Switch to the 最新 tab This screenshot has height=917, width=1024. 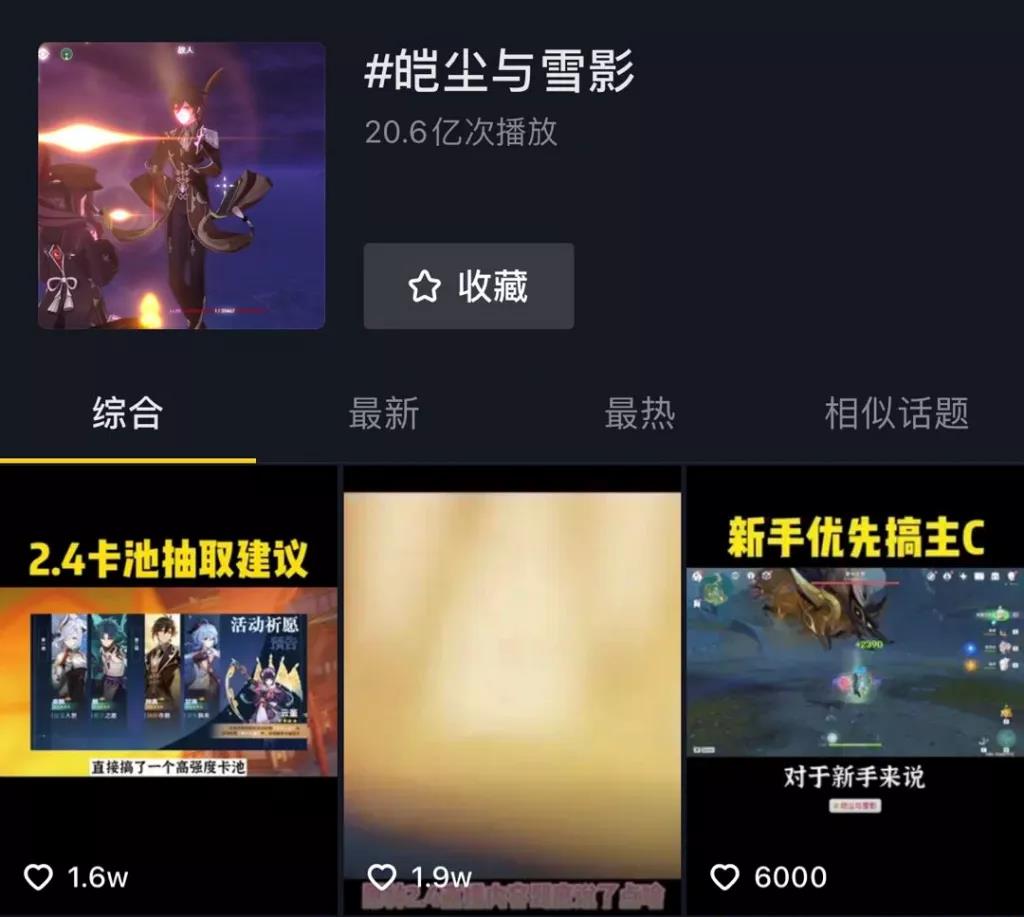[383, 413]
